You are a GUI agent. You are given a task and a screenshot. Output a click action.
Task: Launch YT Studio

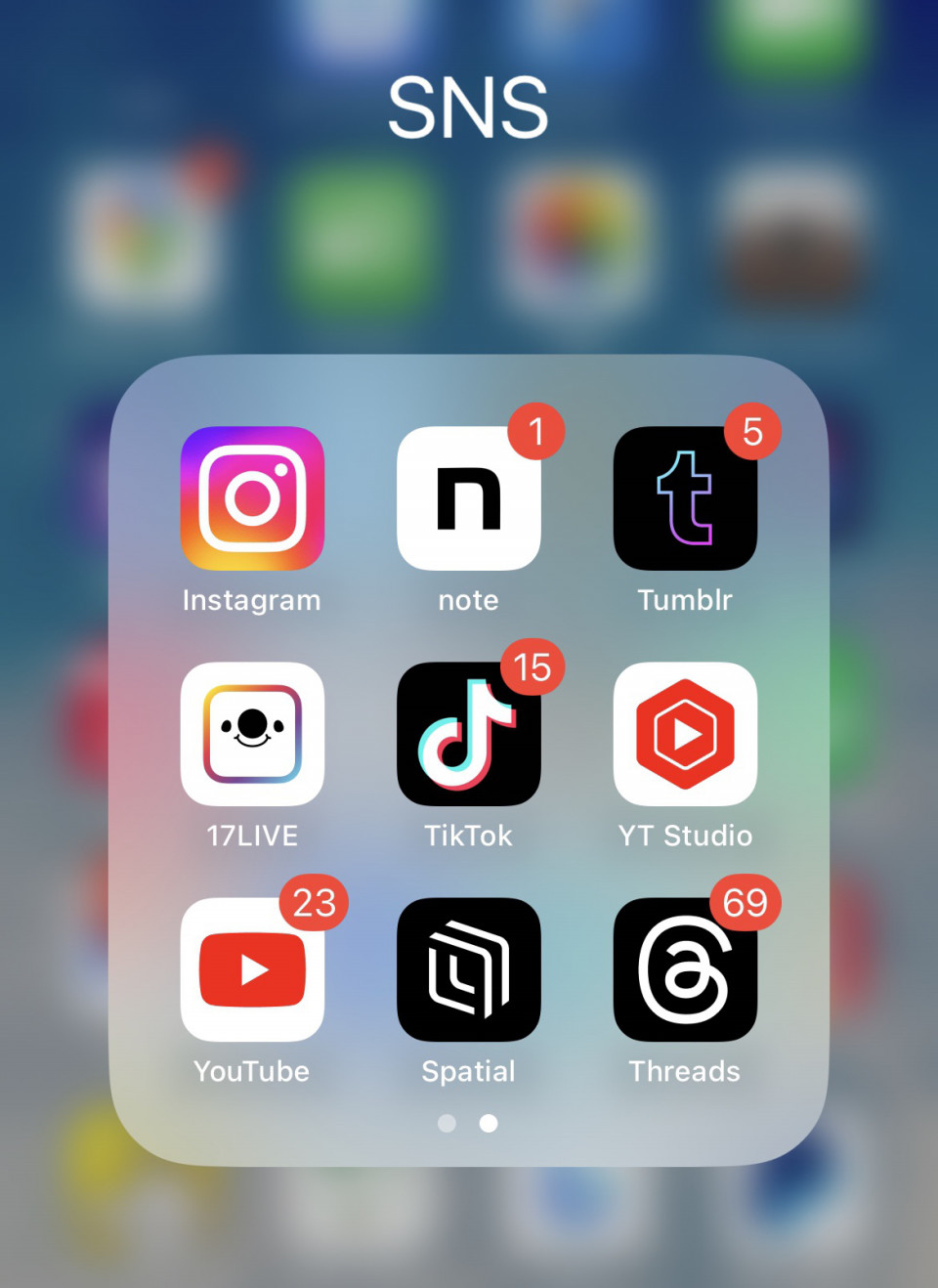click(x=685, y=734)
